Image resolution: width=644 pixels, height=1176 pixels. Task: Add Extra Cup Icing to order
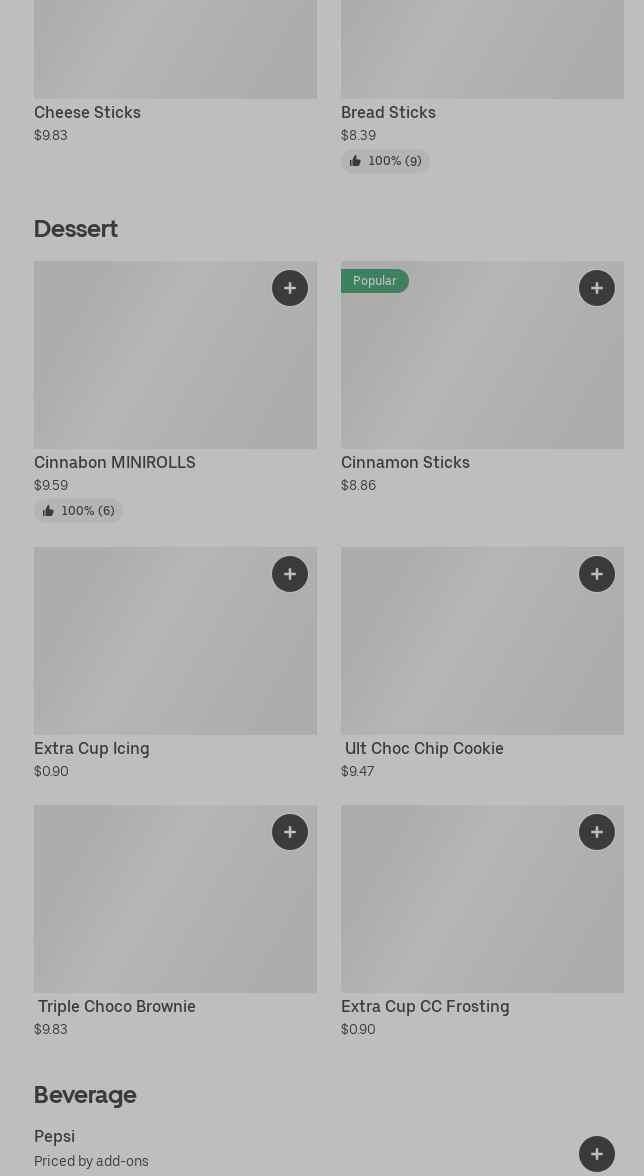[x=290, y=574]
